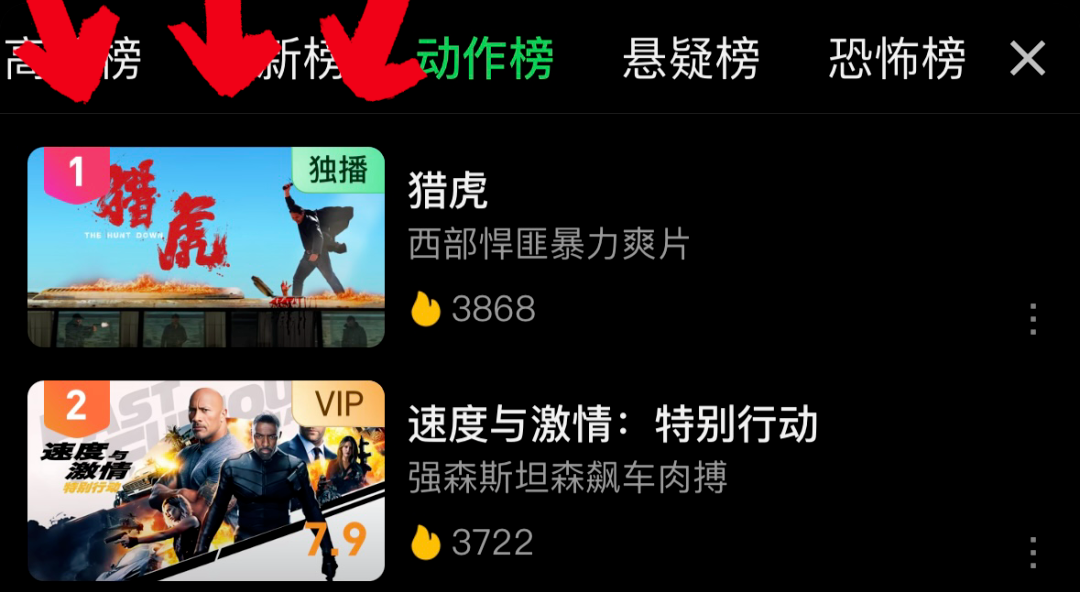Open more options for 速度与激情：特别行动
Screen dimensions: 1080x592
[x=1033, y=552]
